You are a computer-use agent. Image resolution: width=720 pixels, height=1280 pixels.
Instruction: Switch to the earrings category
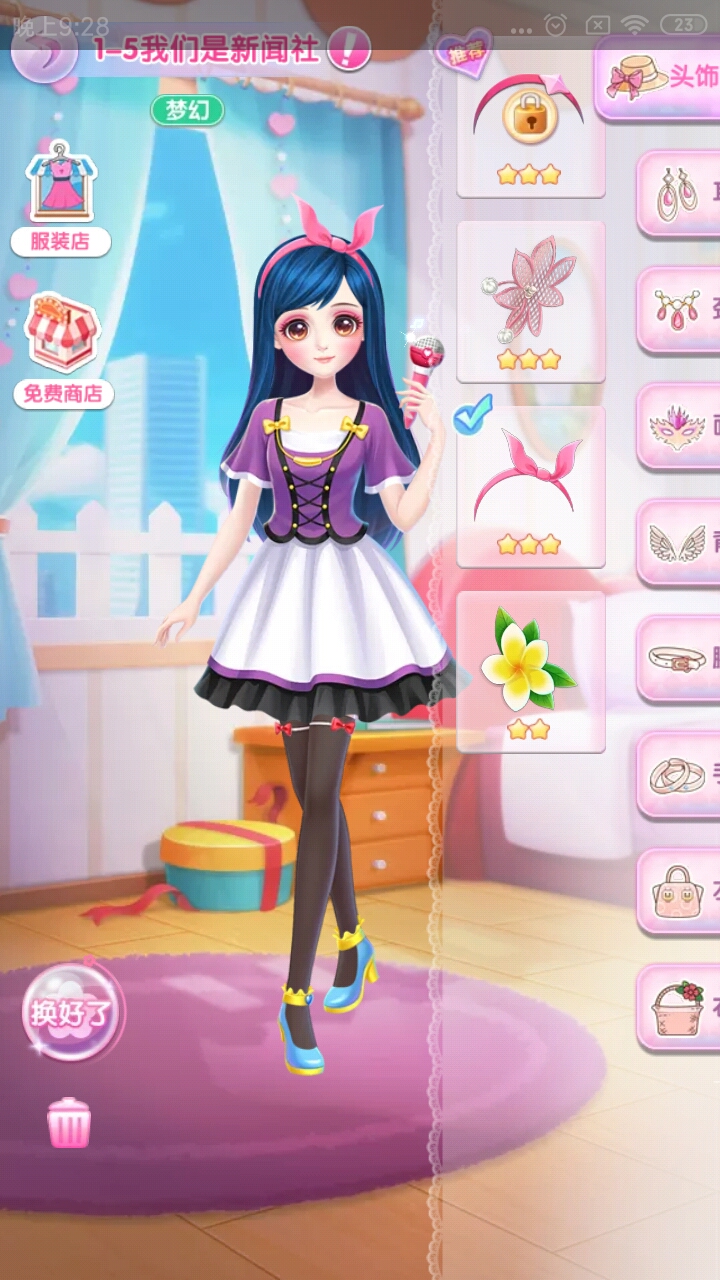coord(680,193)
